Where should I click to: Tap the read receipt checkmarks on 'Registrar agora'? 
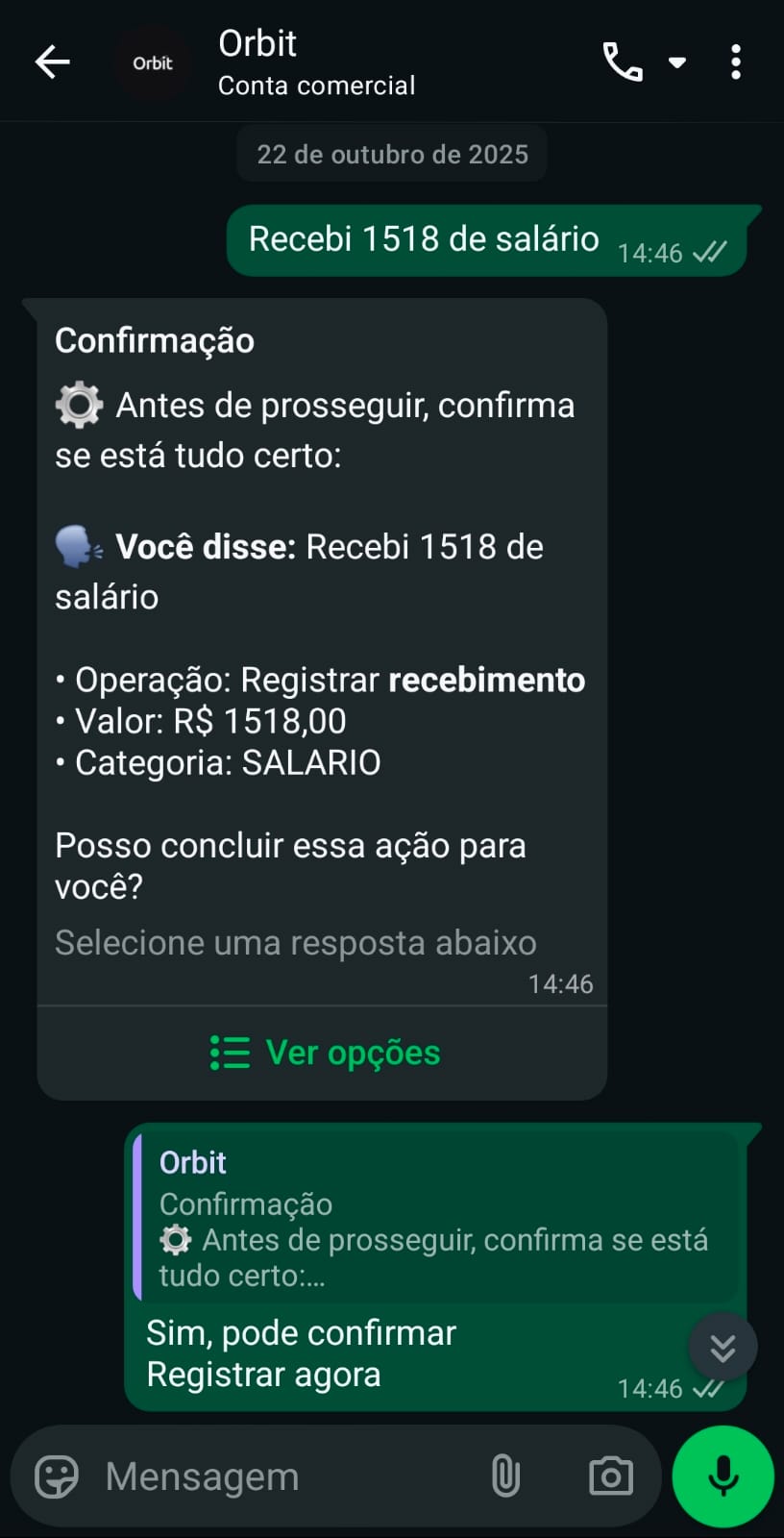click(706, 1388)
